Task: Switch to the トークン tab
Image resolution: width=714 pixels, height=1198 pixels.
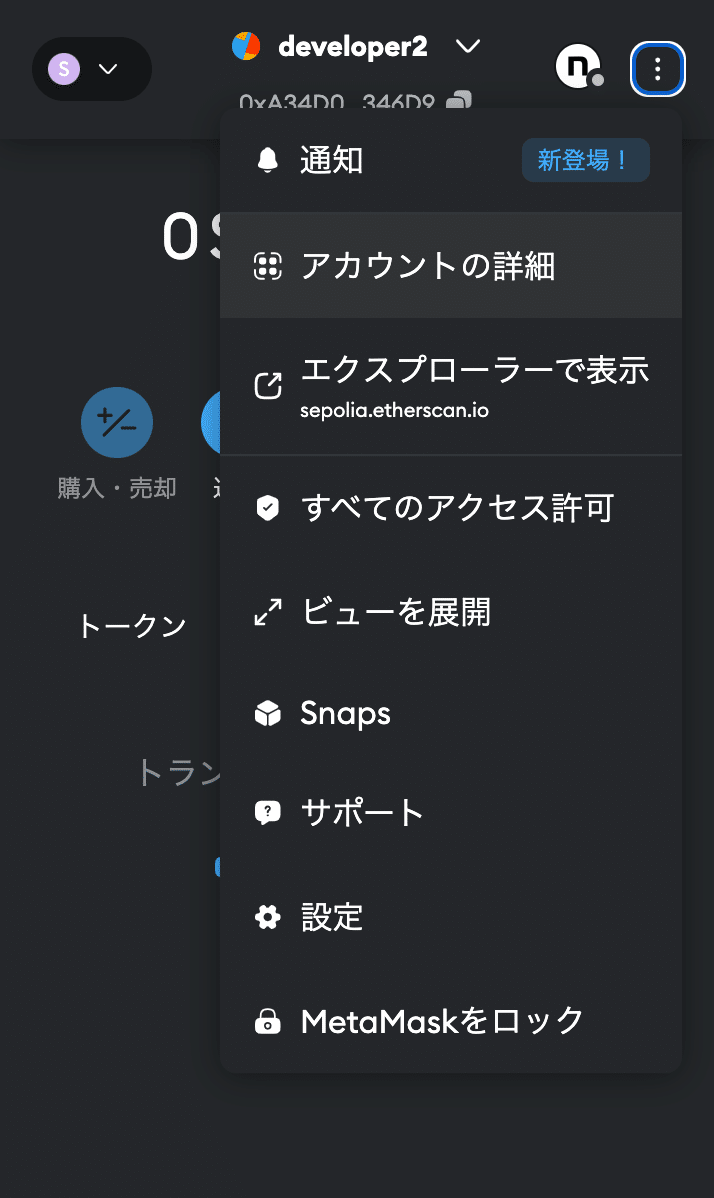Action: point(133,626)
